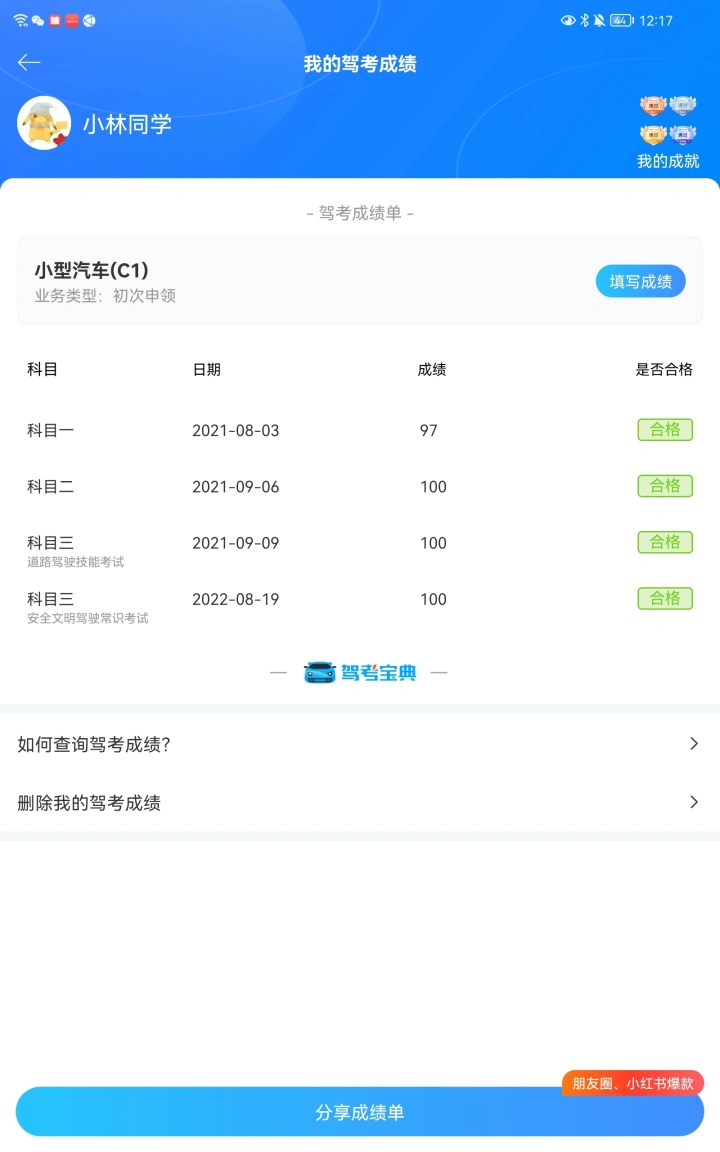The width and height of the screenshot is (720, 1152).
Task: Open the 小林同学 profile avatar
Action: pyautogui.click(x=44, y=123)
